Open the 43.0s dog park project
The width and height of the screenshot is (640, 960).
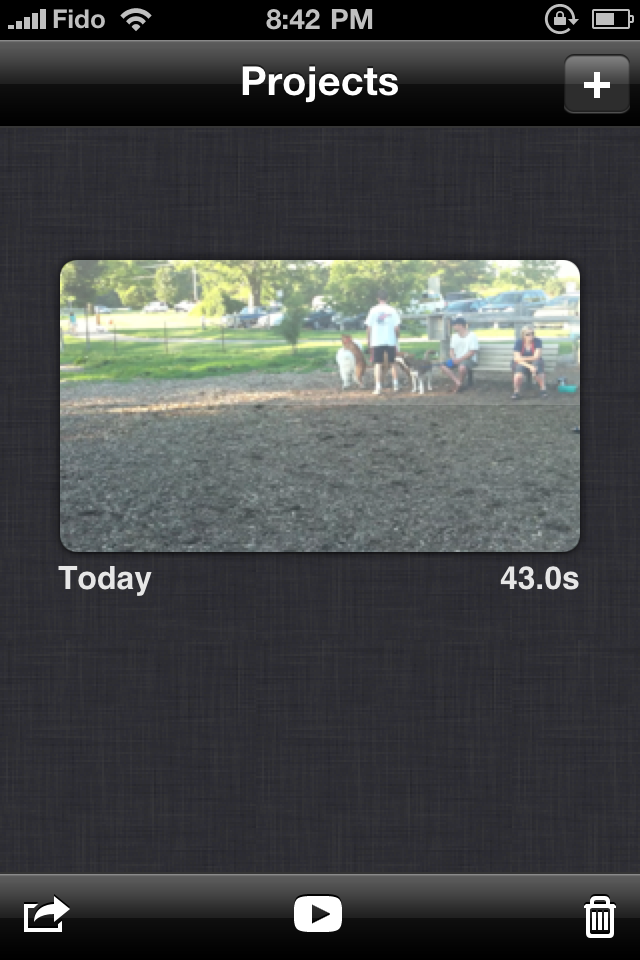[320, 406]
